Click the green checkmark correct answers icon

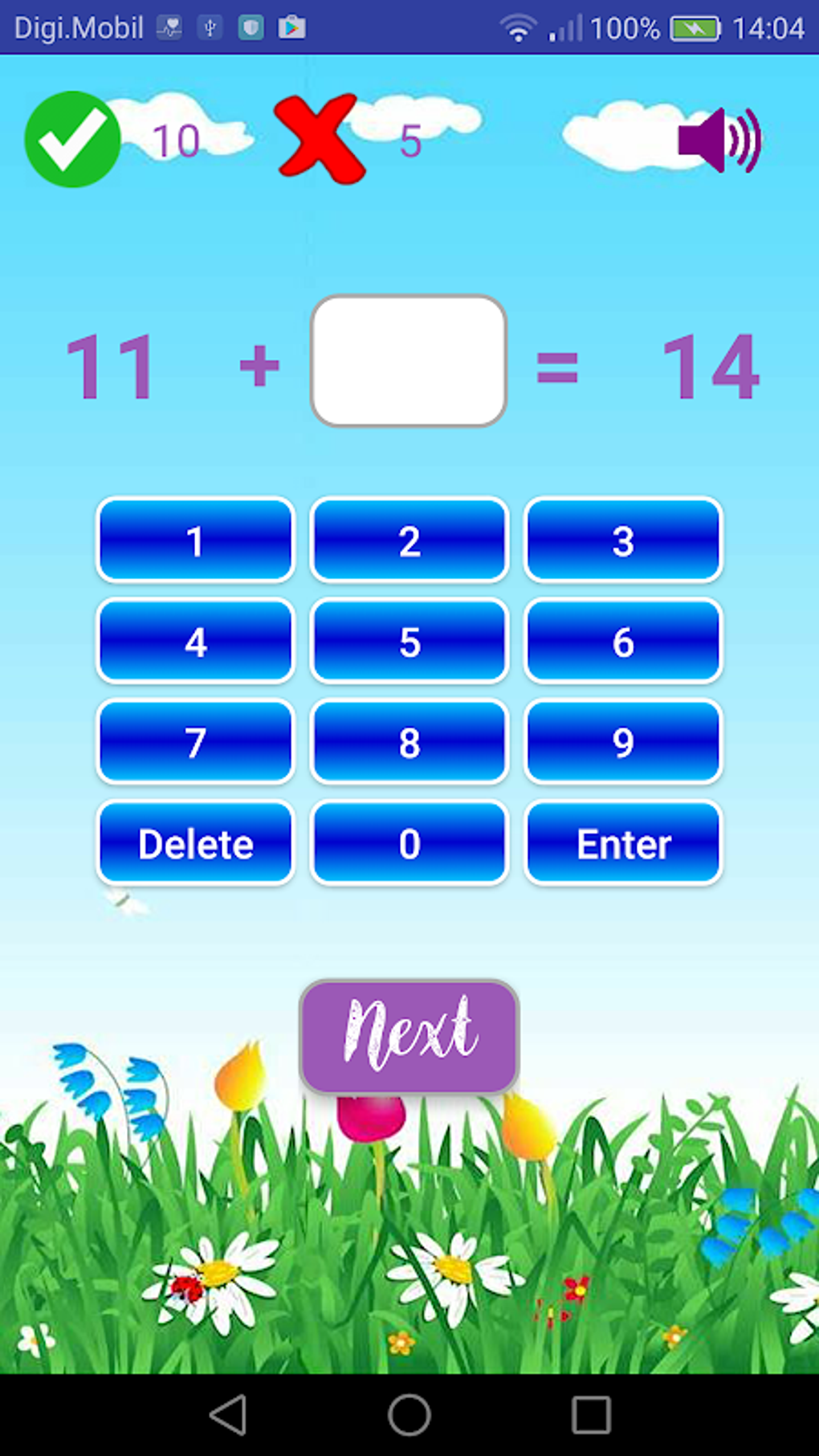tap(72, 137)
